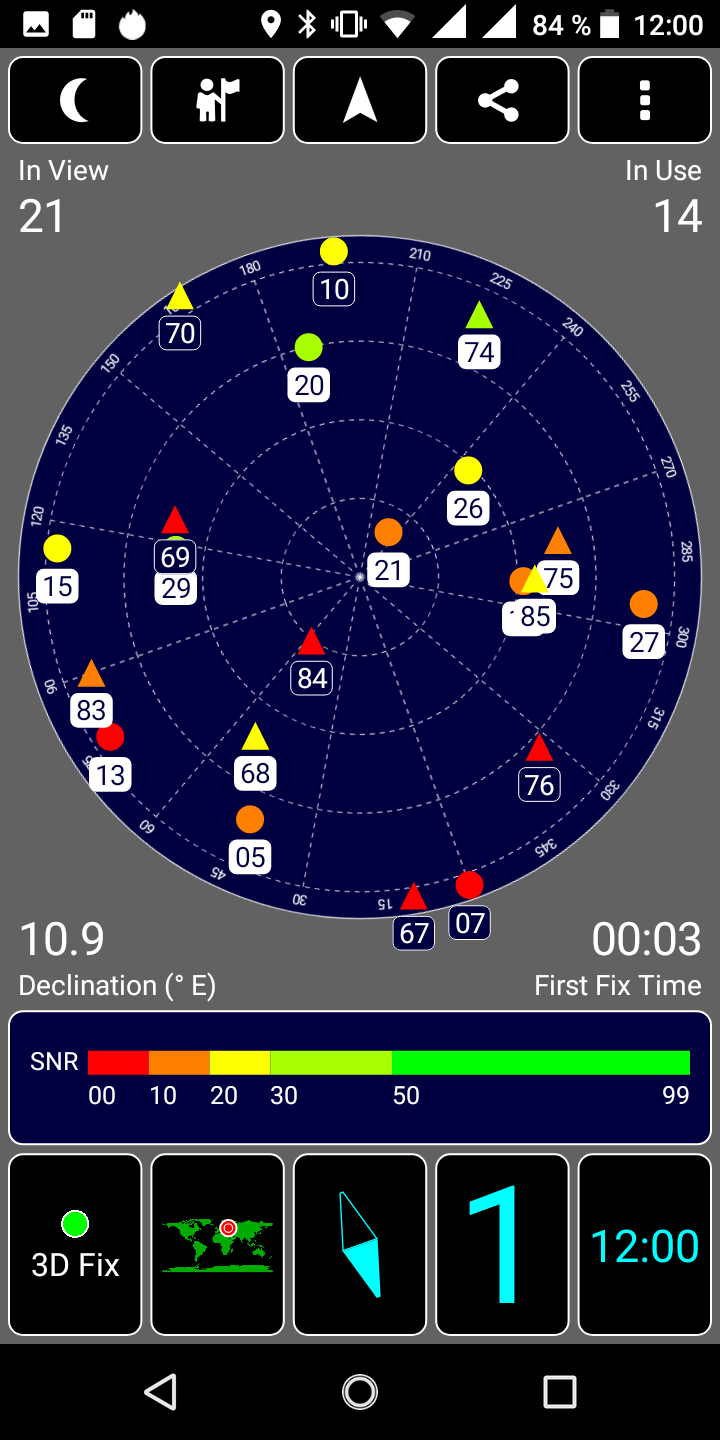Share the current GPS location
720x1440 pixels.
pos(502,100)
